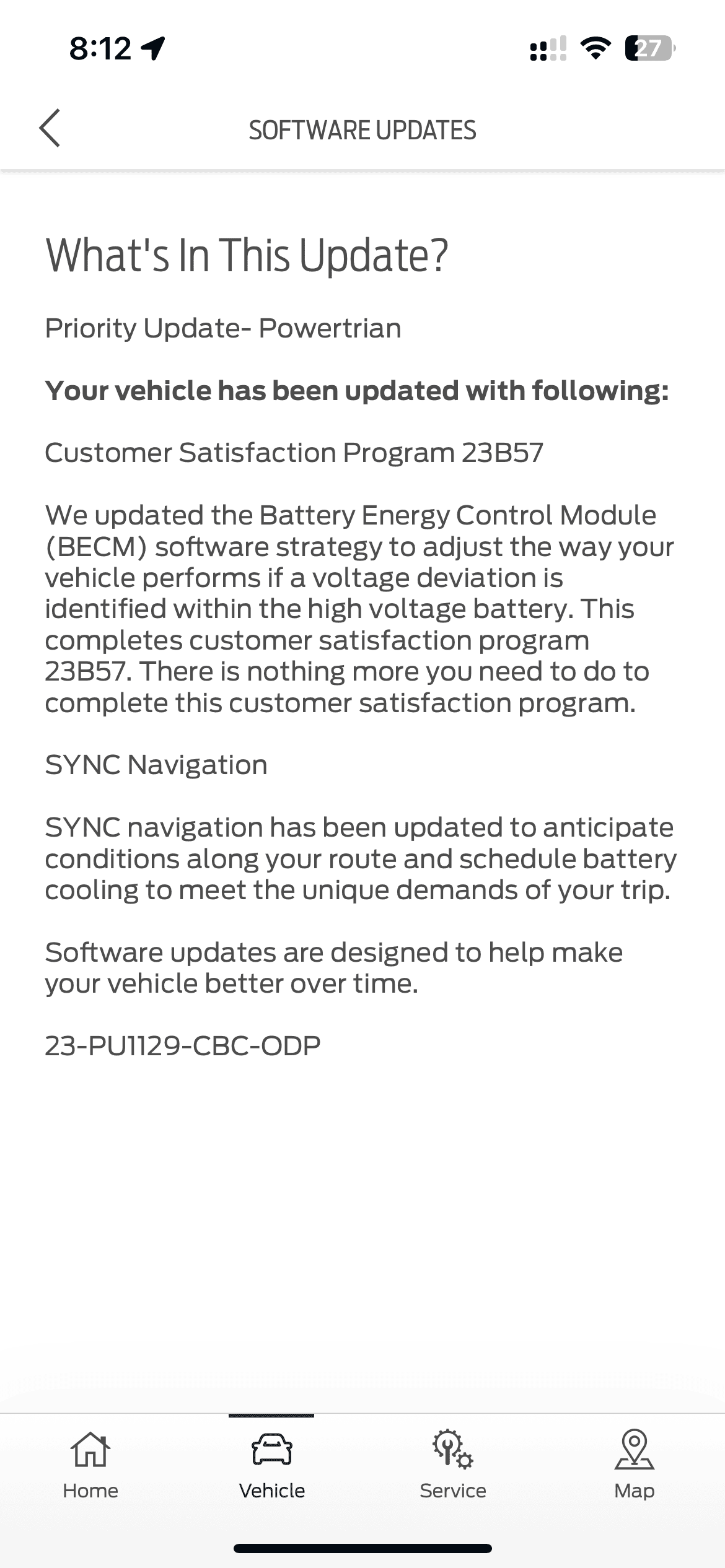Select the Vehicle tab
This screenshot has height=1568, width=725.
[271, 1465]
